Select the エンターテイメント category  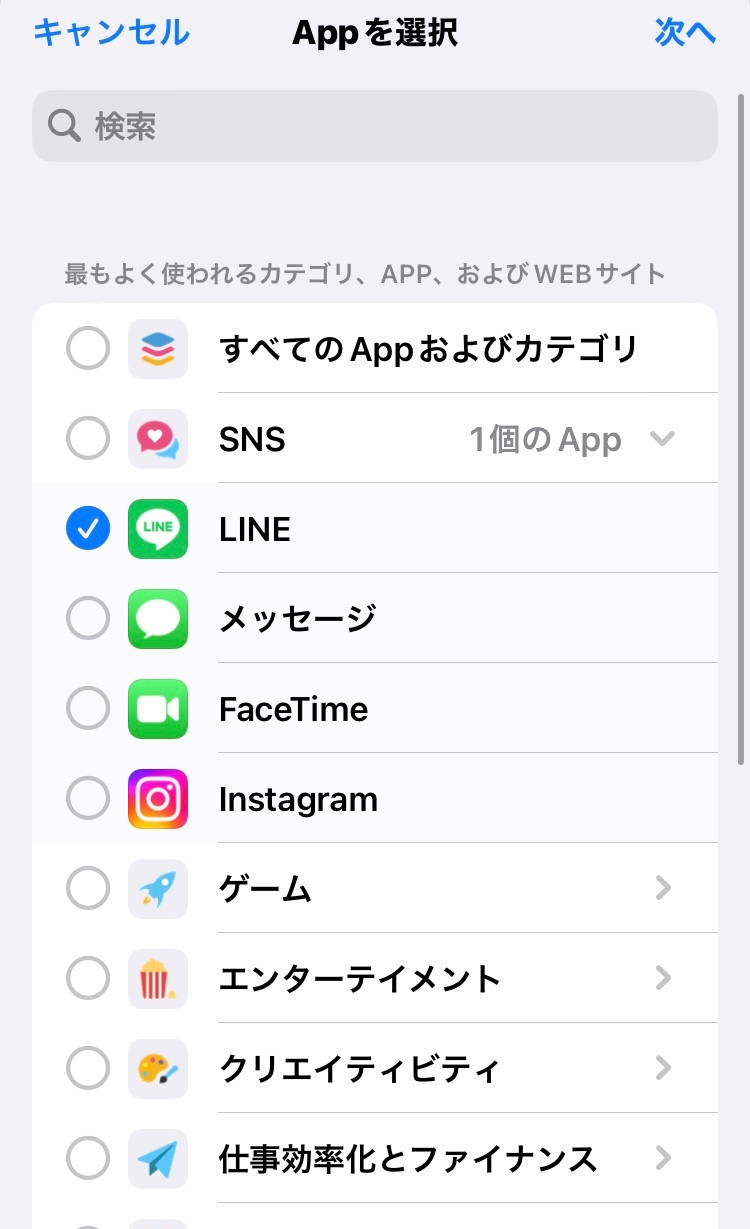pos(88,979)
